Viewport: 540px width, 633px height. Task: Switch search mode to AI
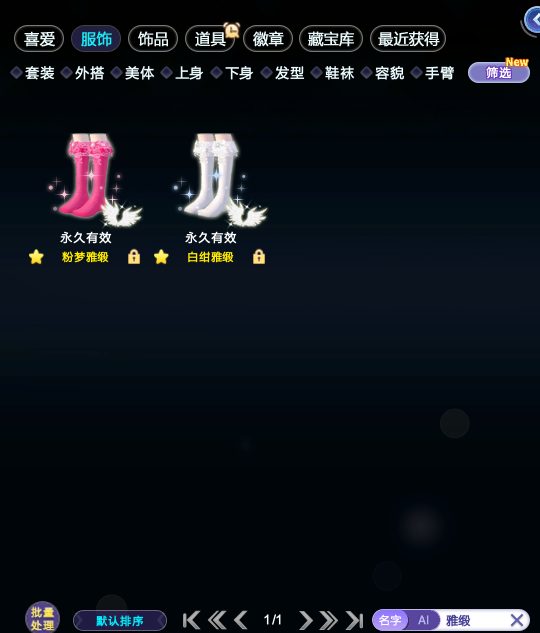point(423,620)
